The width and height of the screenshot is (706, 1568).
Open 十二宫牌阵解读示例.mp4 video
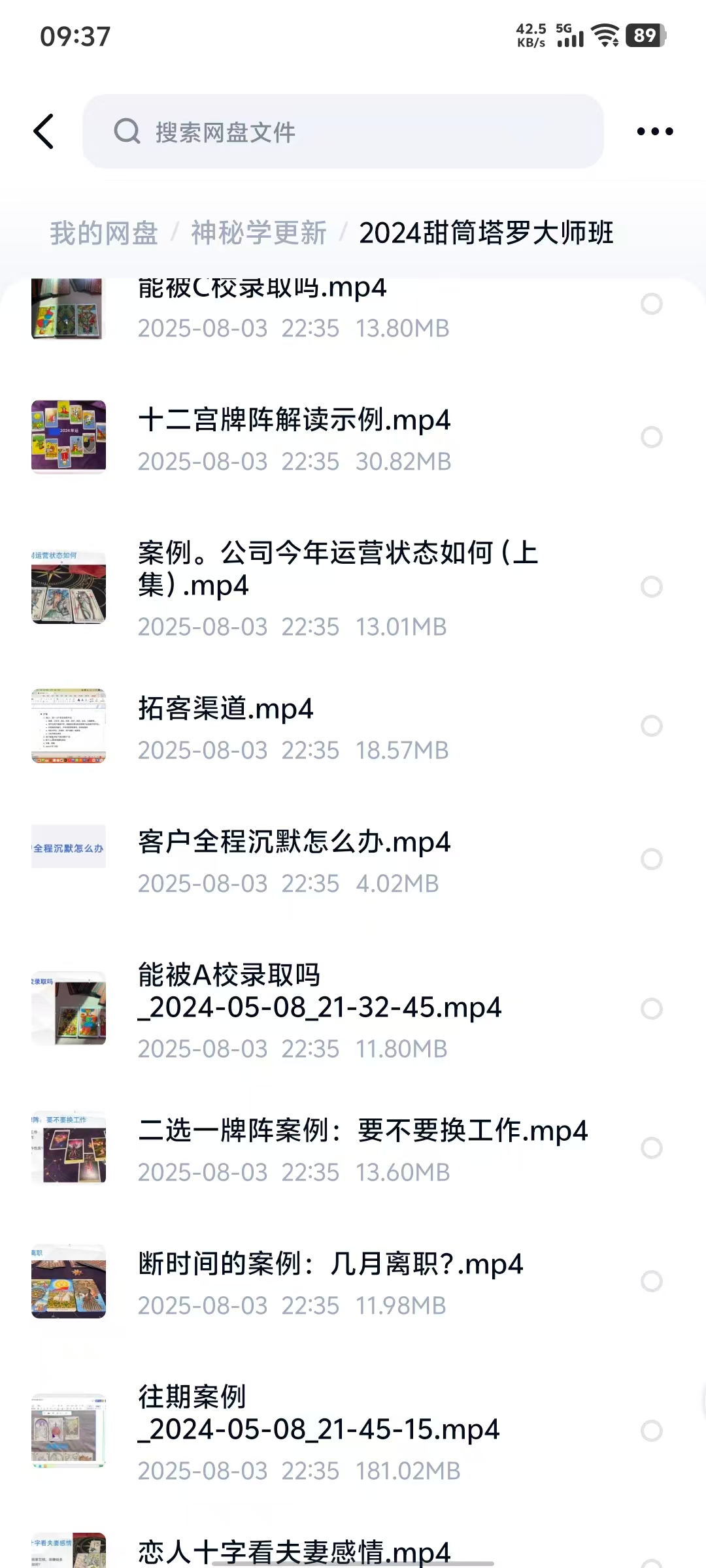coord(294,436)
